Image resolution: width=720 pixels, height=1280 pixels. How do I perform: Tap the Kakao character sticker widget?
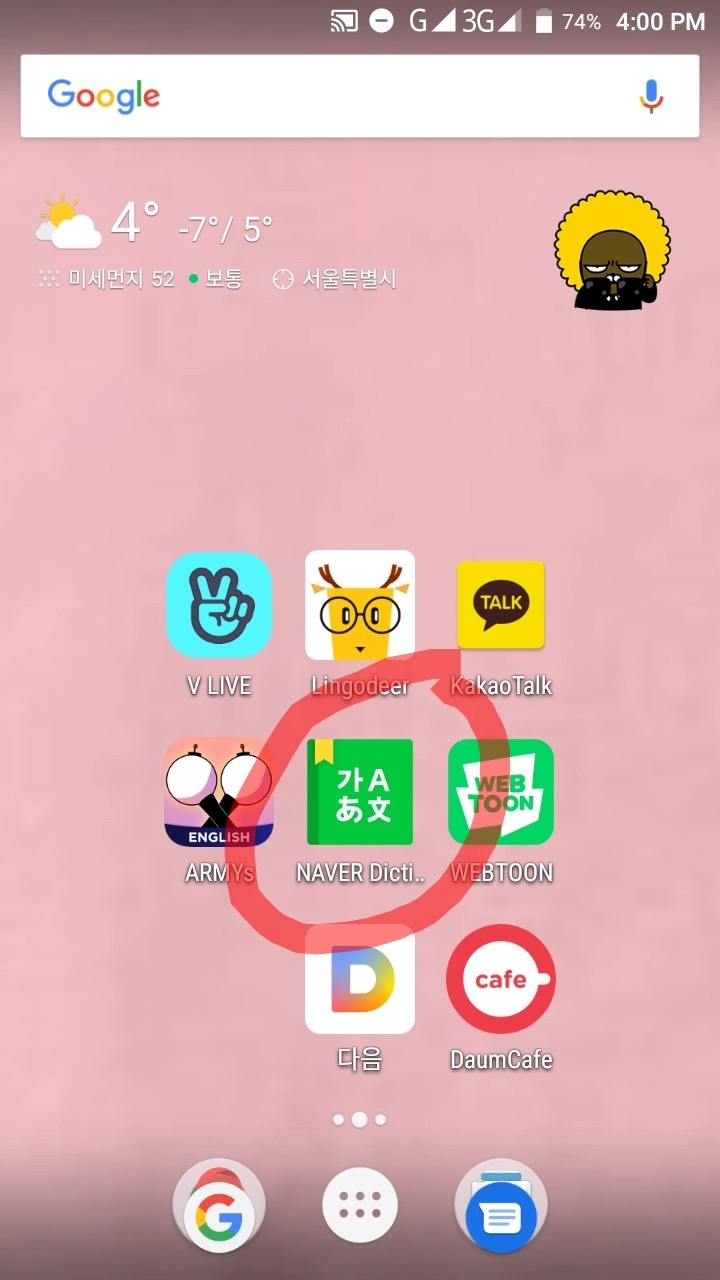point(612,251)
